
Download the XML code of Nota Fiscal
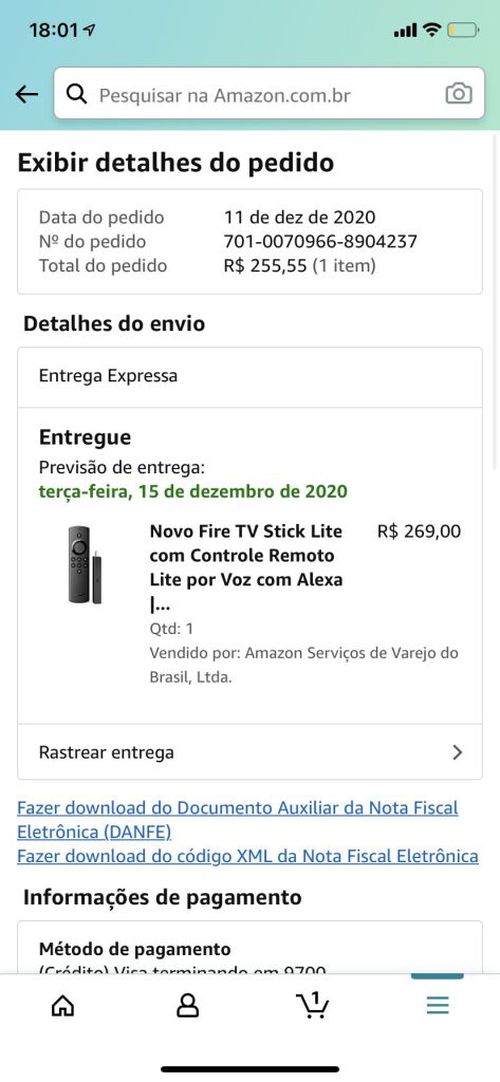tap(248, 856)
